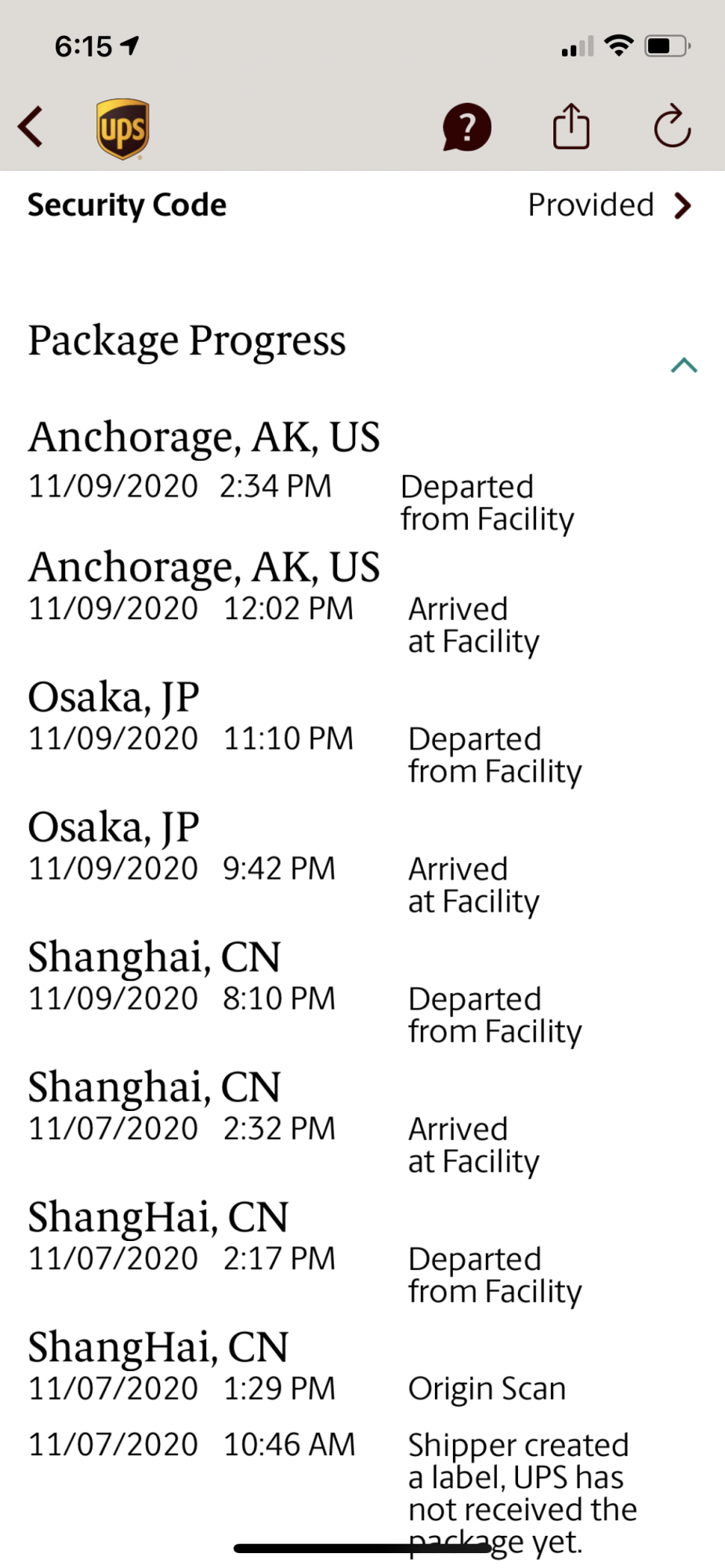Refresh the tracking status

click(x=672, y=127)
